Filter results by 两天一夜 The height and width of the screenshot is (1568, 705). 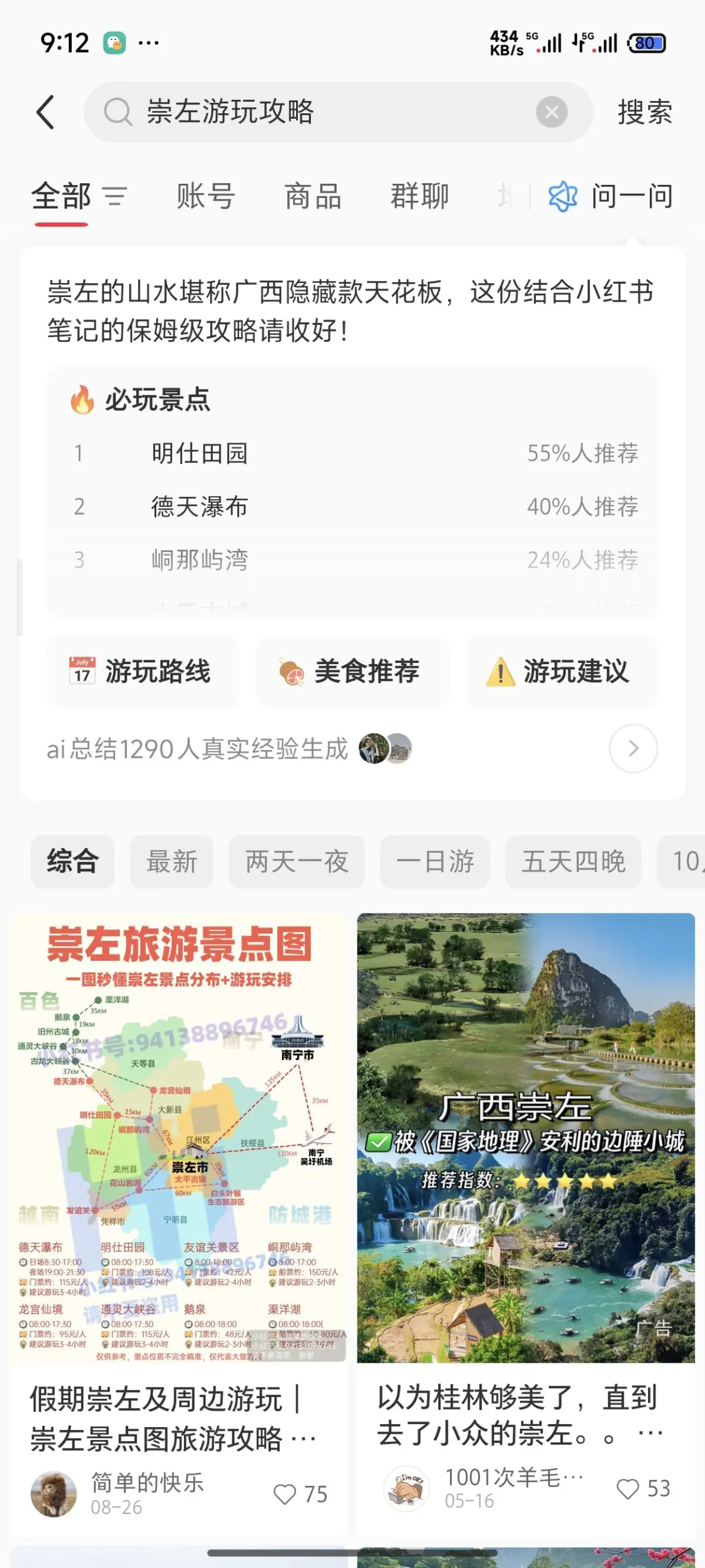pos(297,862)
